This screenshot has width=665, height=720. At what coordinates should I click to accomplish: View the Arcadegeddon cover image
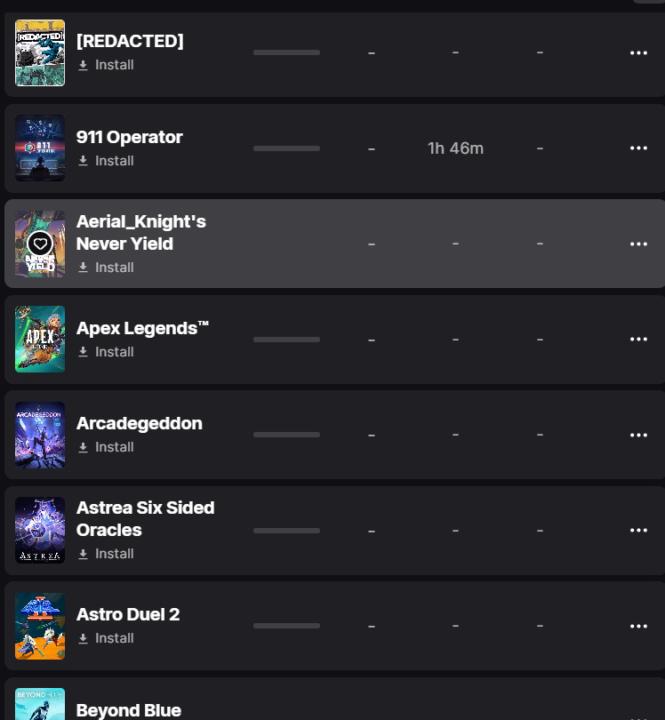tap(40, 435)
